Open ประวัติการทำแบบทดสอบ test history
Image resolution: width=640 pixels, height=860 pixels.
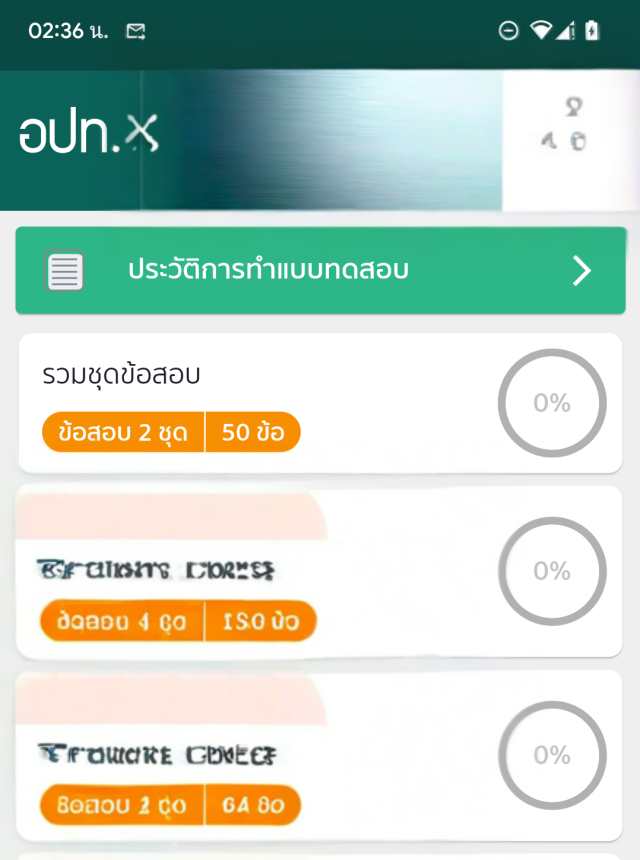tap(320, 270)
